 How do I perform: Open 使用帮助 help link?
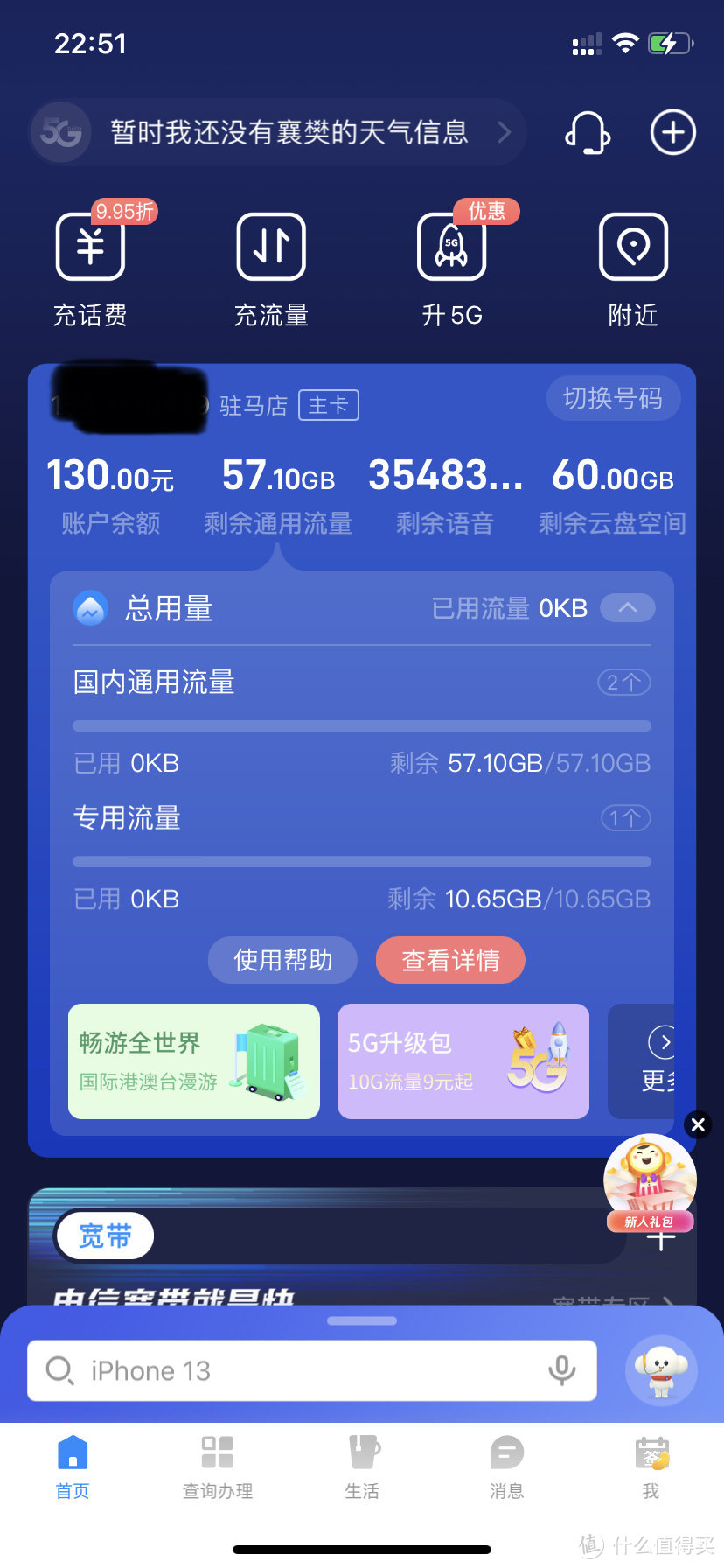[x=282, y=960]
